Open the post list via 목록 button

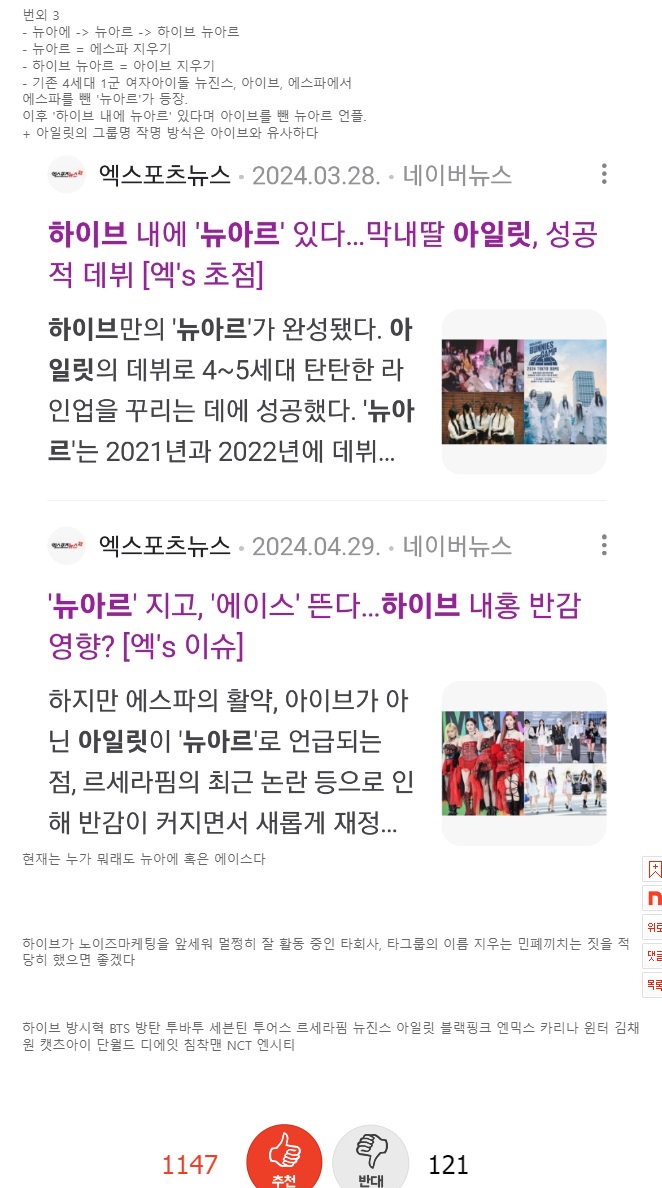coord(654,984)
